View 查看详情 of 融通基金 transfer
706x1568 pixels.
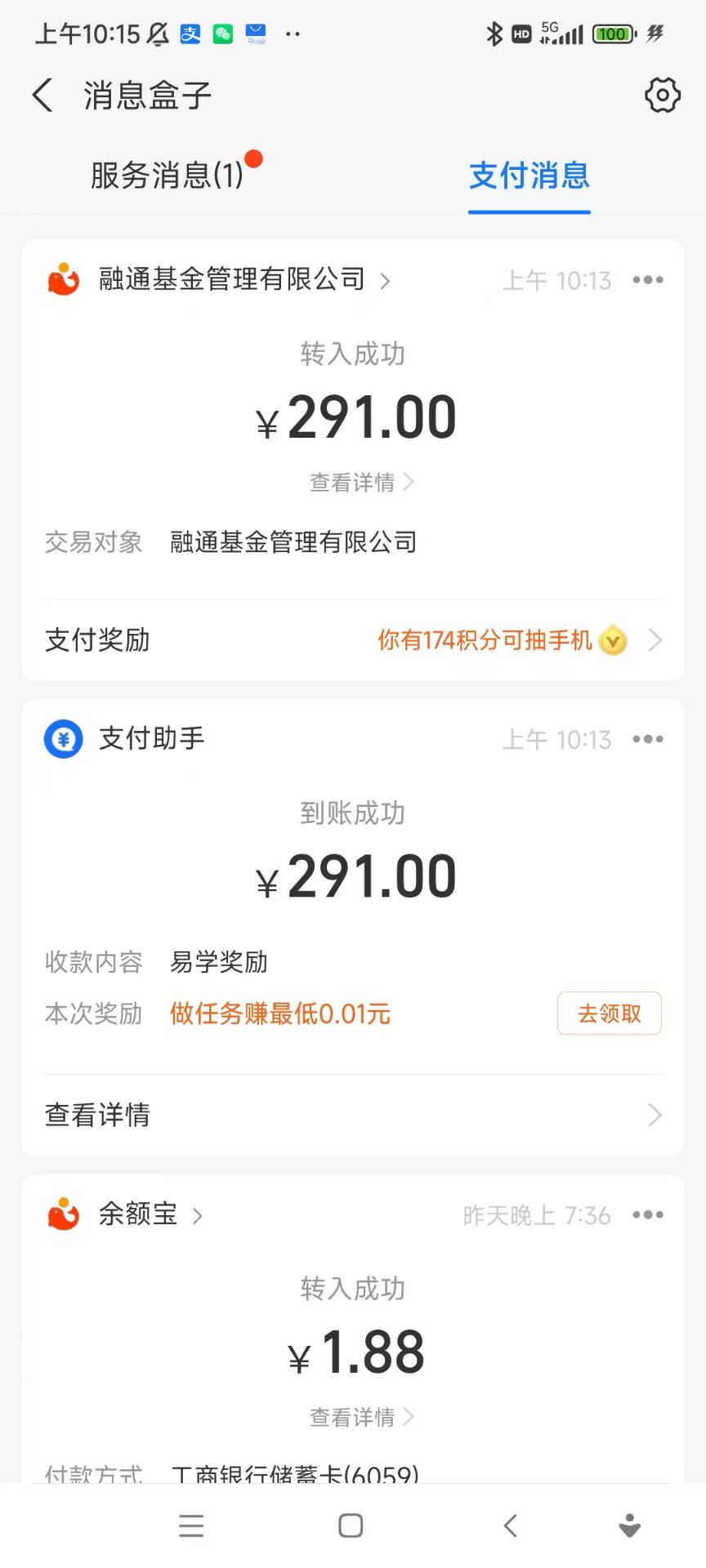(361, 483)
